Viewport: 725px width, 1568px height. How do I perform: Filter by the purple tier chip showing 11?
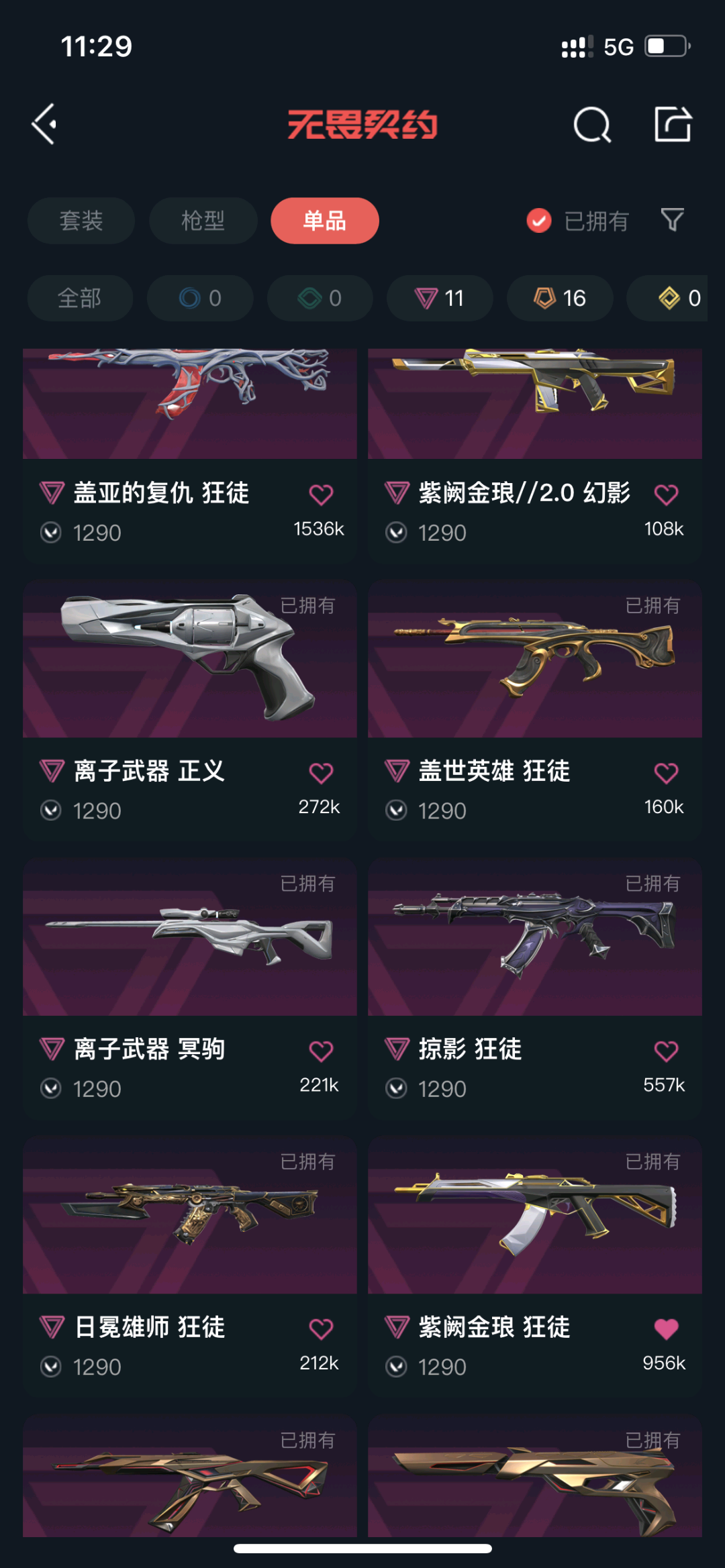click(x=440, y=298)
